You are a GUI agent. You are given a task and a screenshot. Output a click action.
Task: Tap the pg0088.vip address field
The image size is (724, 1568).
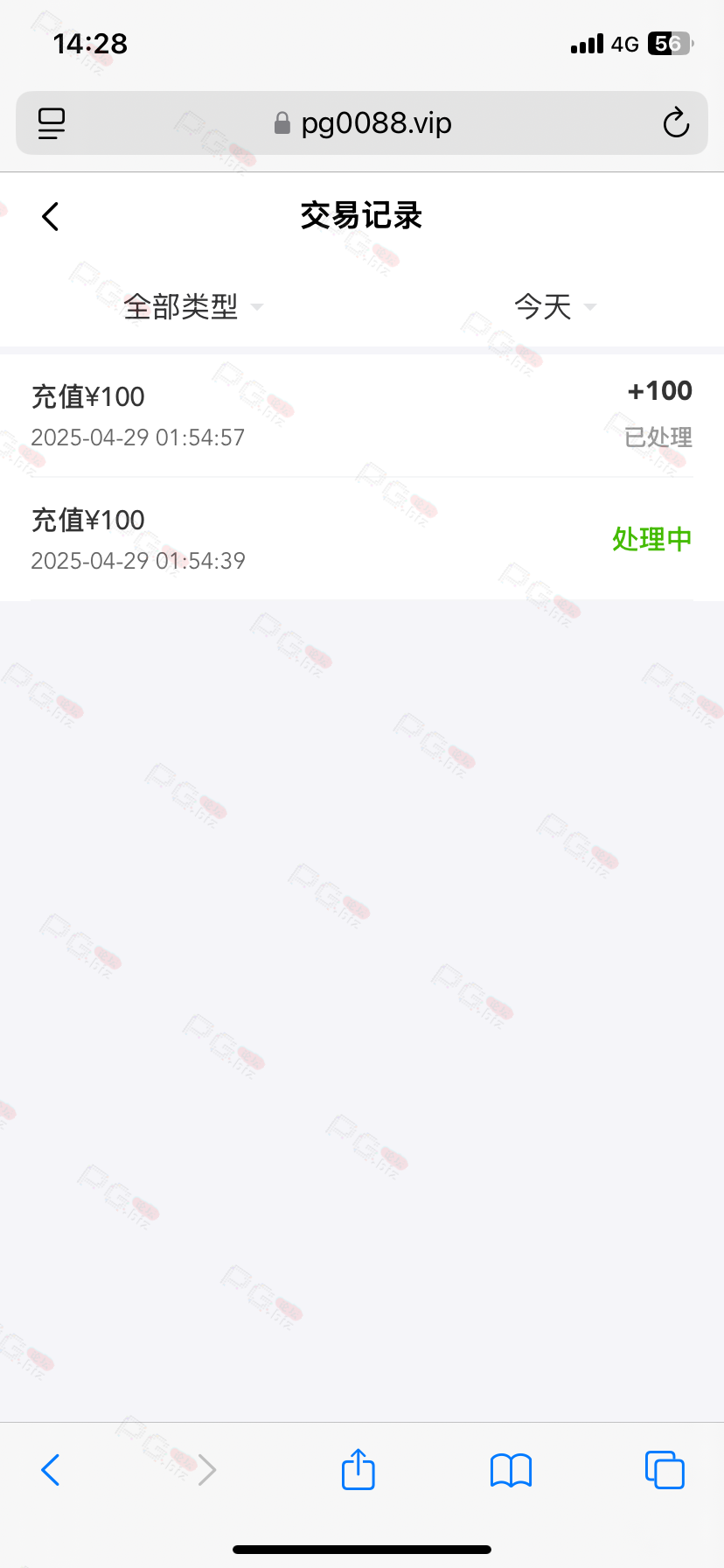362,123
